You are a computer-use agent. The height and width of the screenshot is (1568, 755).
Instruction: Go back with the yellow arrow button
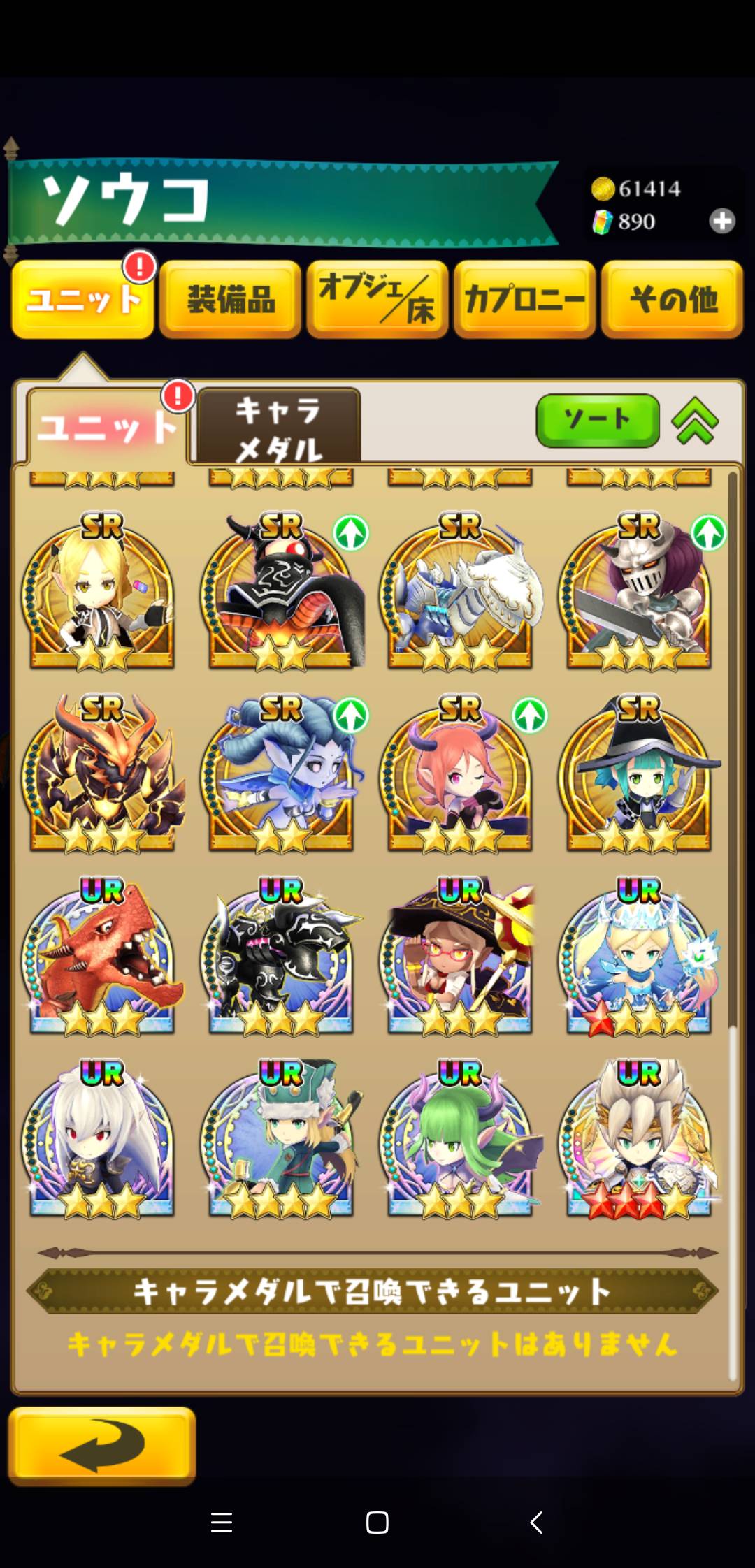(x=102, y=1445)
